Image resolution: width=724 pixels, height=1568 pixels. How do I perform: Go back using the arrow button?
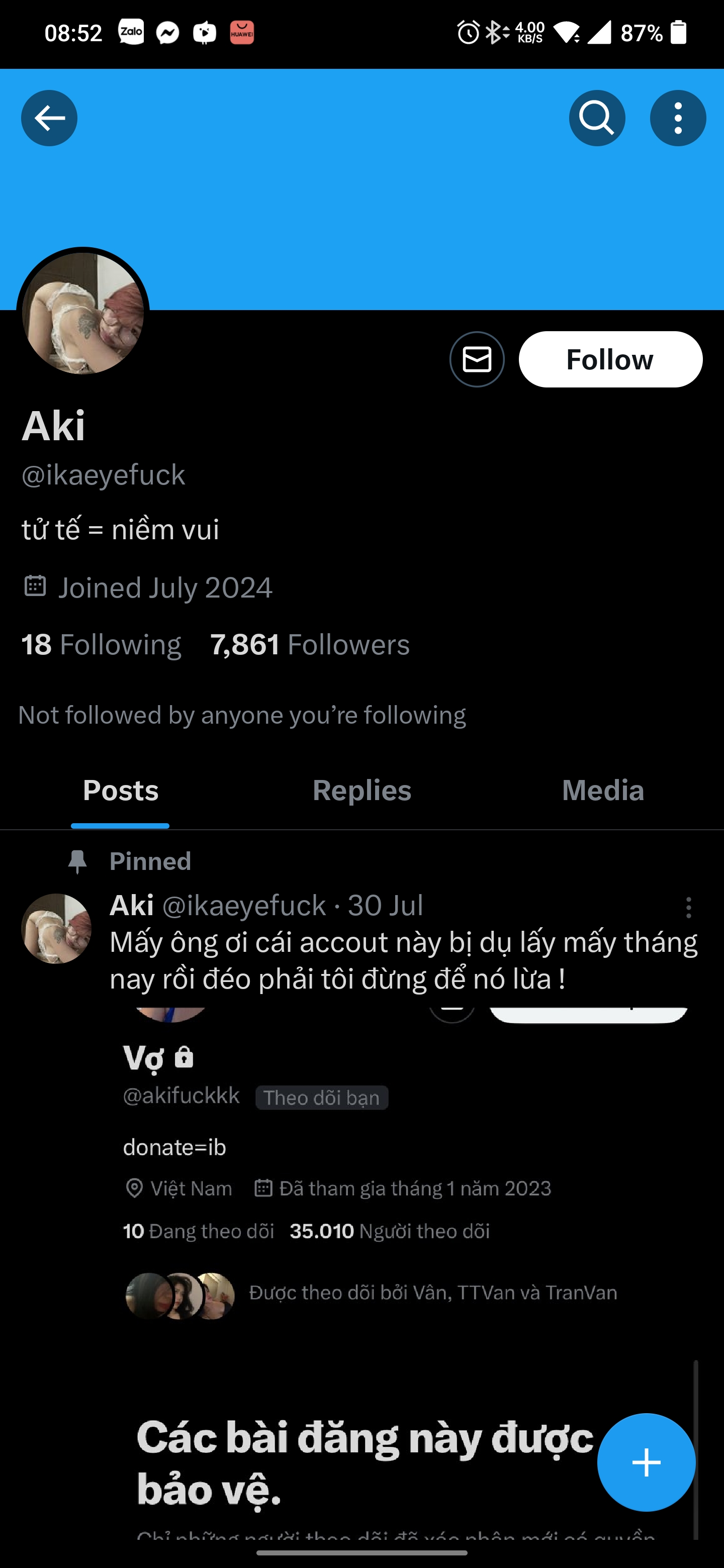tap(49, 118)
